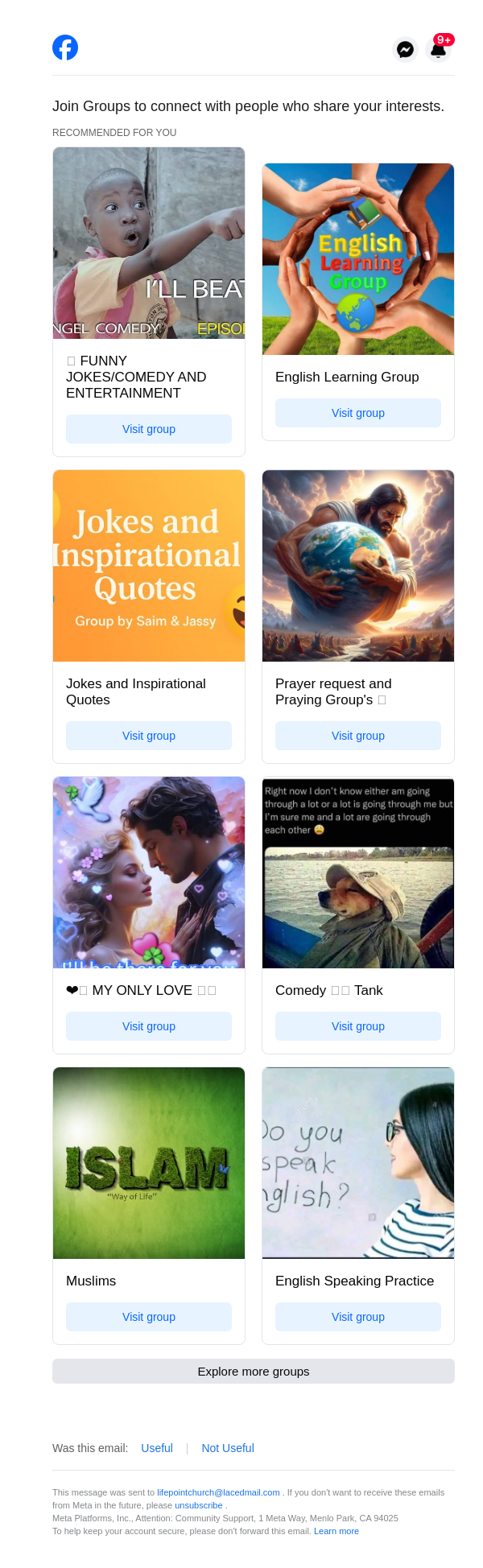Visit the English Learning Group
This screenshot has width=483, height=1568.
358,413
